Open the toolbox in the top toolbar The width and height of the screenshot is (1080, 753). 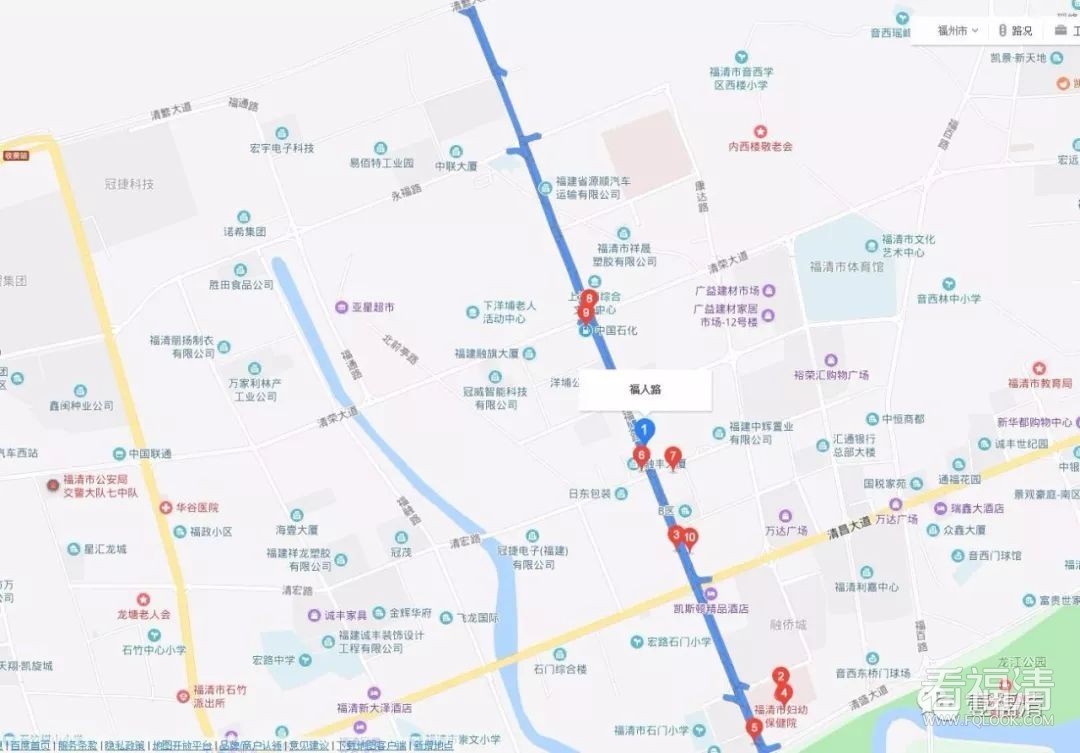click(1066, 30)
